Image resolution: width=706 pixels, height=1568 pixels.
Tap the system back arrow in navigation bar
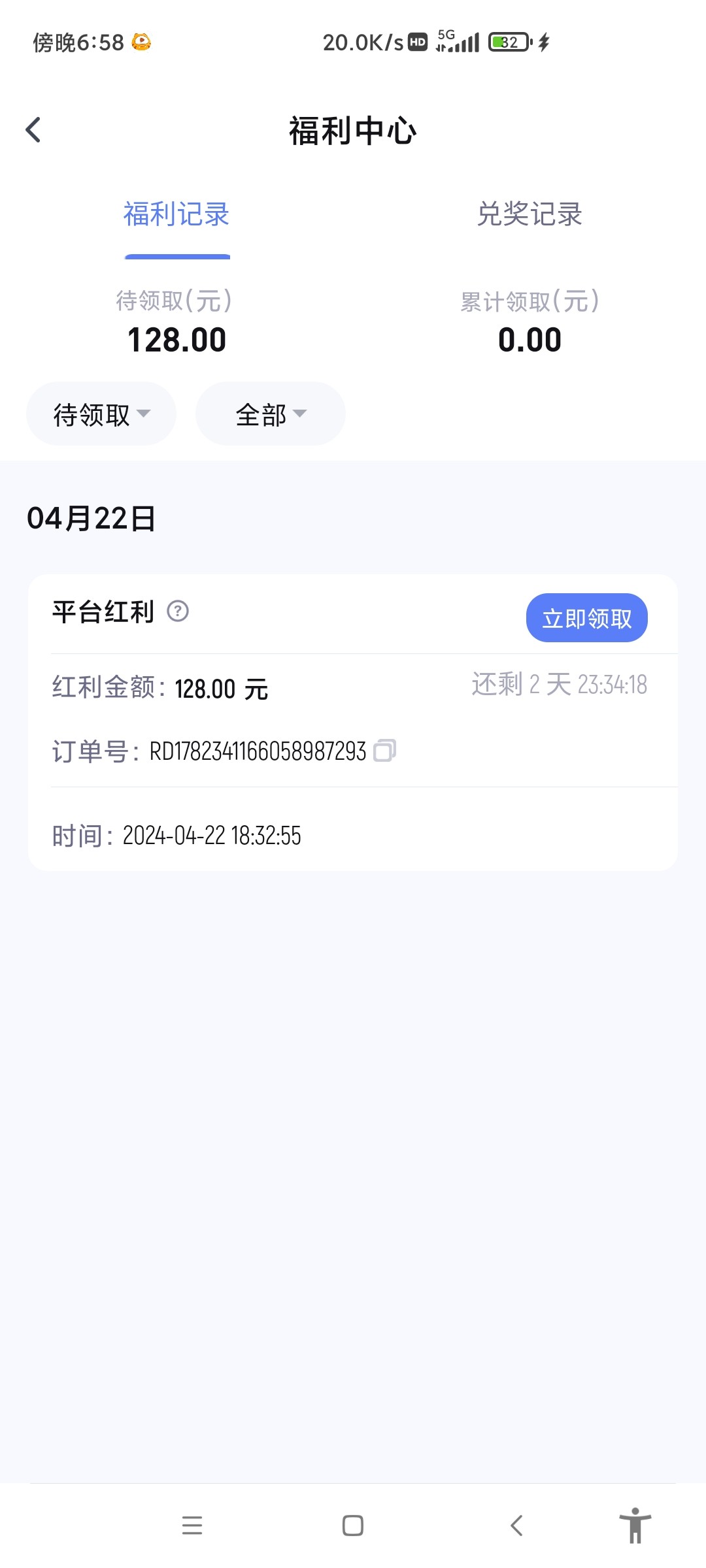point(516,1526)
